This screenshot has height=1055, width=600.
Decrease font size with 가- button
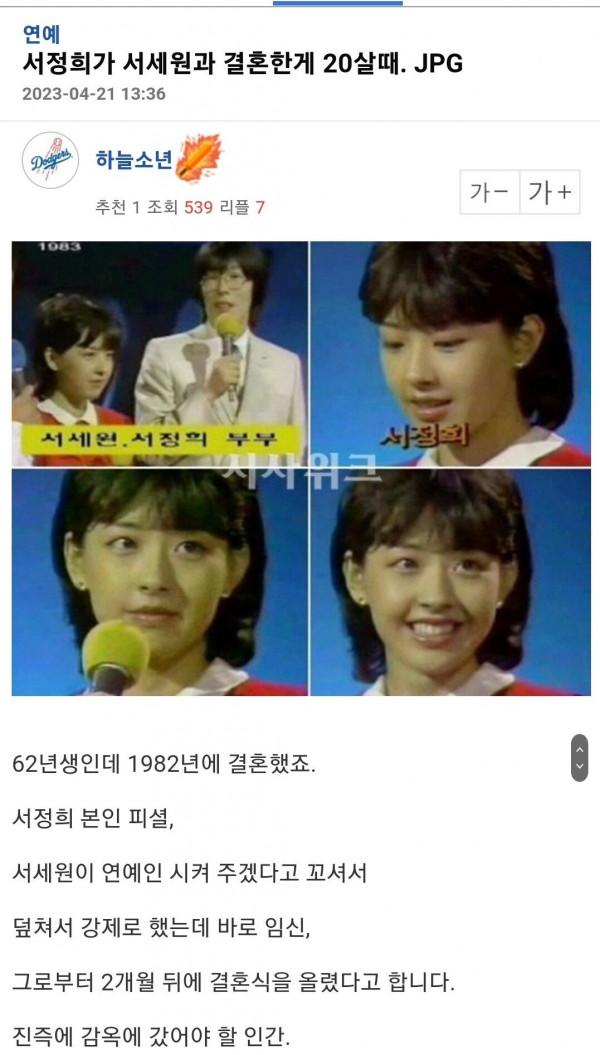point(489,192)
